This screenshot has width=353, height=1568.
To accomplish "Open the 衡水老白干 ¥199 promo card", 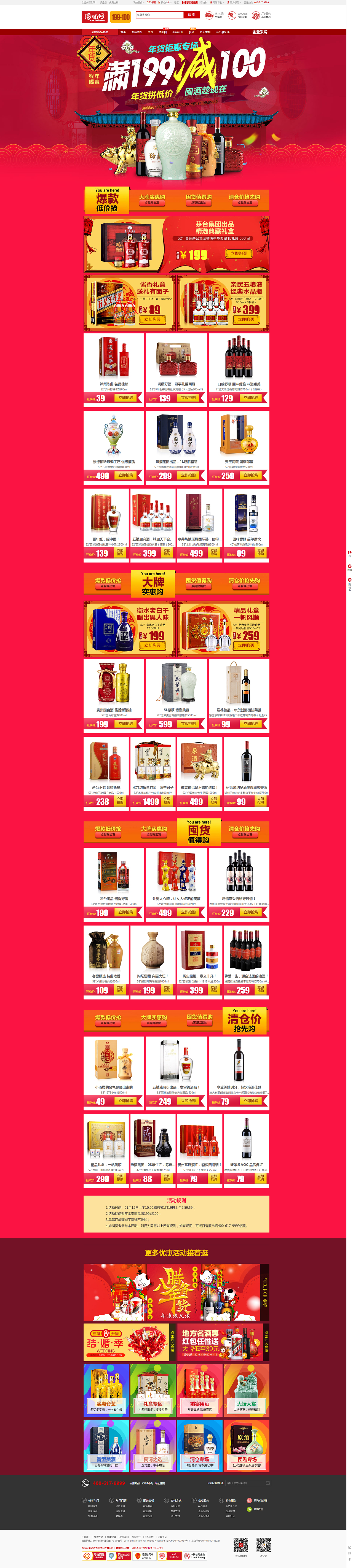I will [130, 629].
